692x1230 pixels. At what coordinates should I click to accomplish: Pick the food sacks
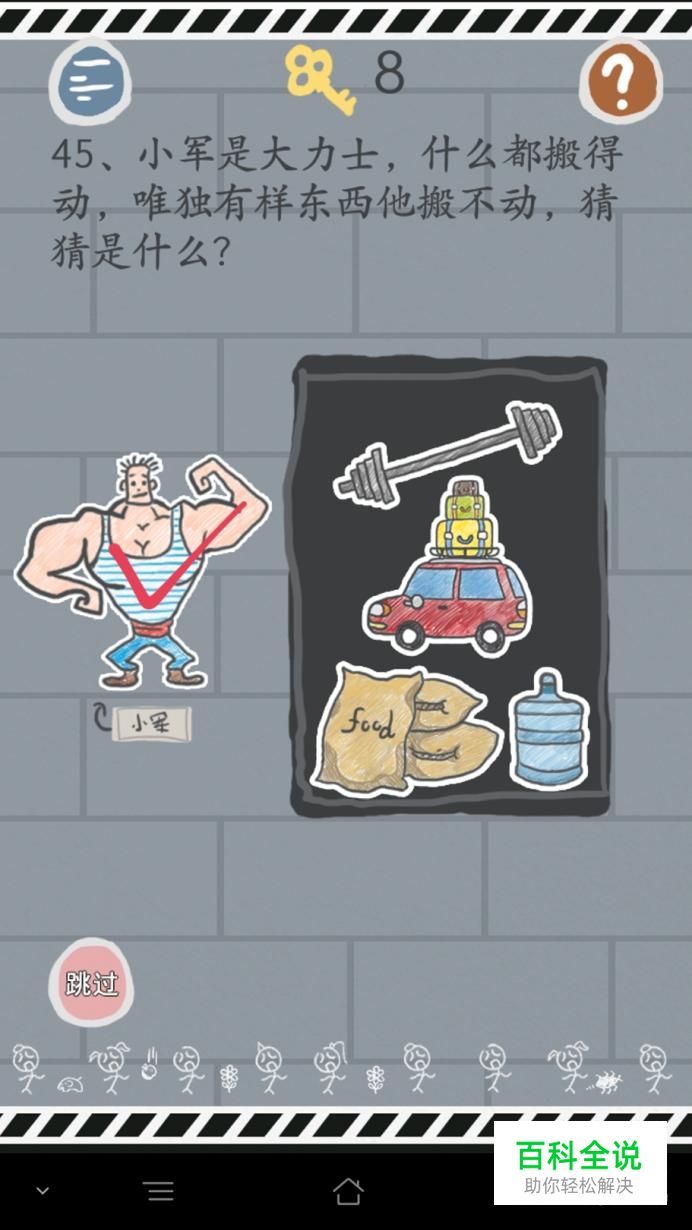click(403, 728)
